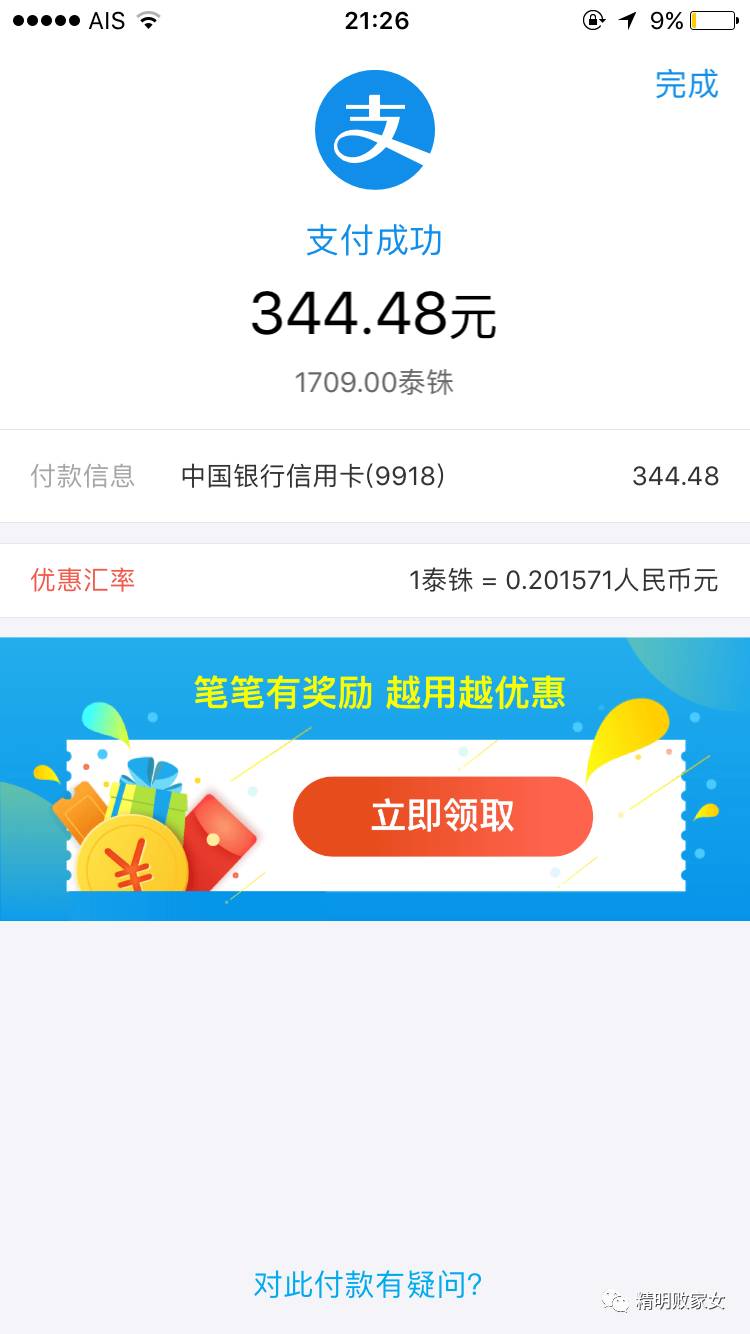Screen dimensions: 750x1334
Task: Tap the 中国银行信用卡(9918) payment method
Action: [x=313, y=476]
